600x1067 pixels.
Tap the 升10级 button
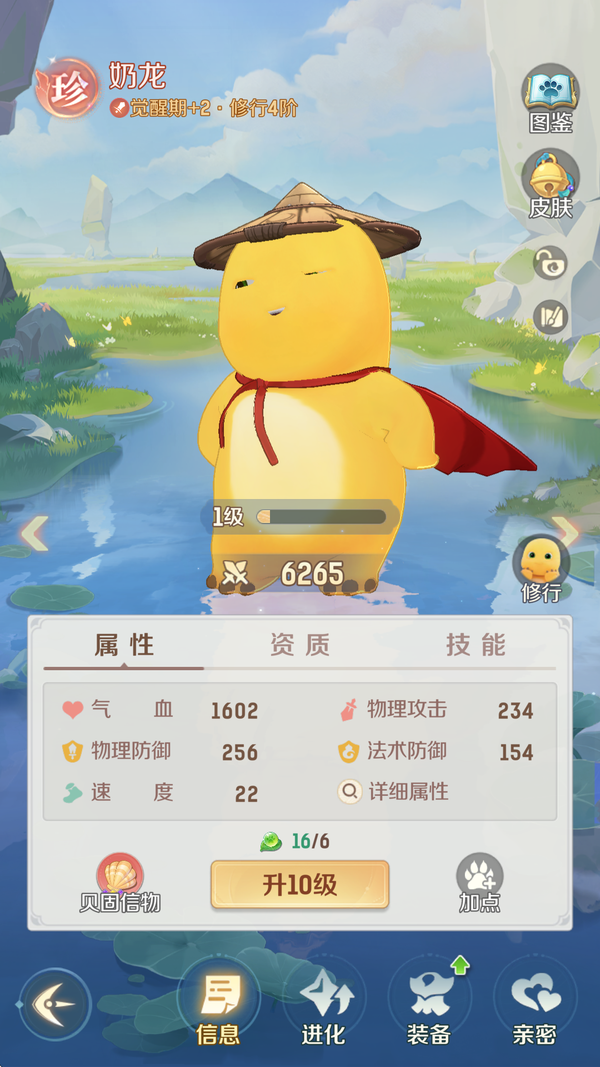pyautogui.click(x=299, y=884)
